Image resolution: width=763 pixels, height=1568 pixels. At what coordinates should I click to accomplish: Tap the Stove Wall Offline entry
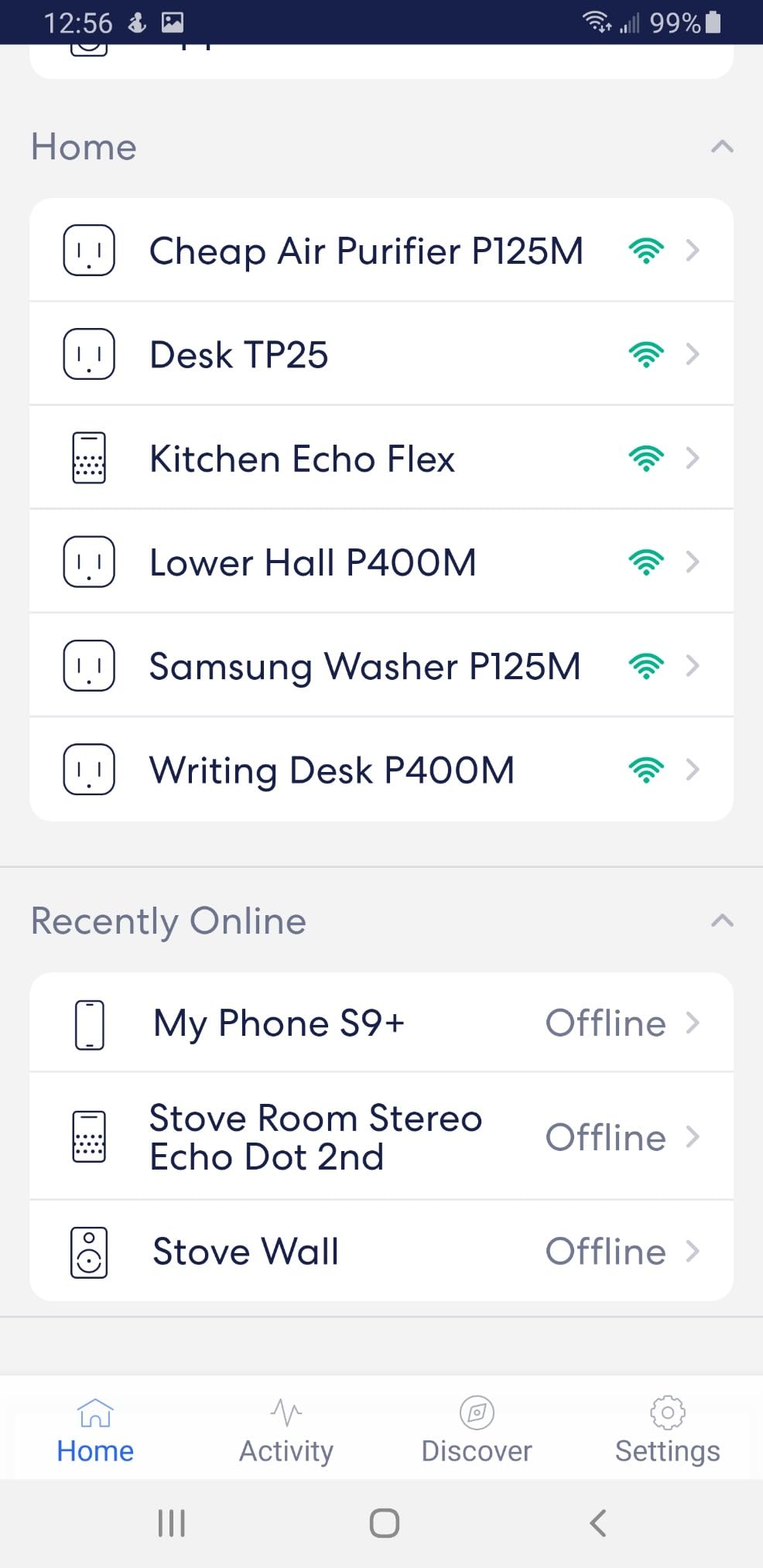point(381,1250)
